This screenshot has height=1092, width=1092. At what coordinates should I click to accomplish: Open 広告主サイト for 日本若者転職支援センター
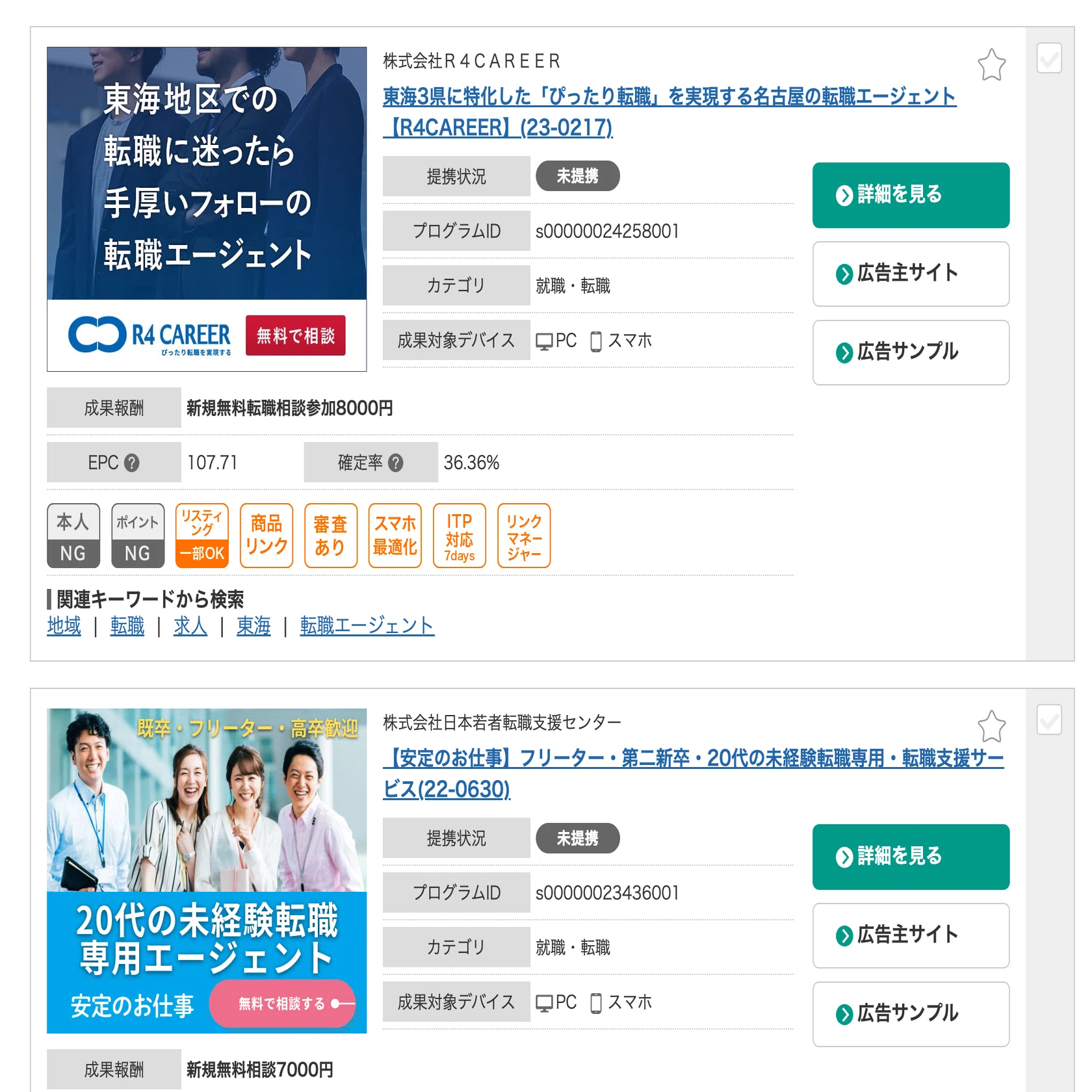tap(911, 935)
